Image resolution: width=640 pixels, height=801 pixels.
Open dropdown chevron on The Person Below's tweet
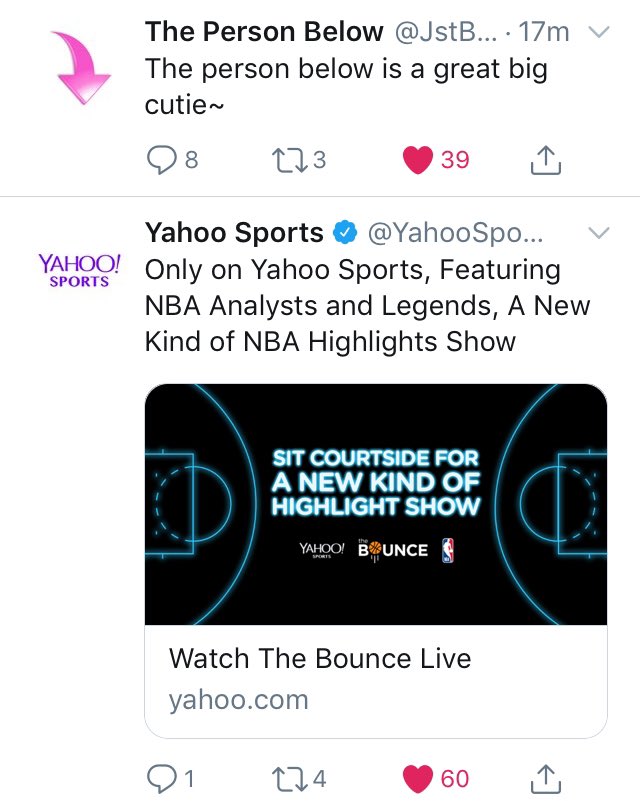(599, 32)
